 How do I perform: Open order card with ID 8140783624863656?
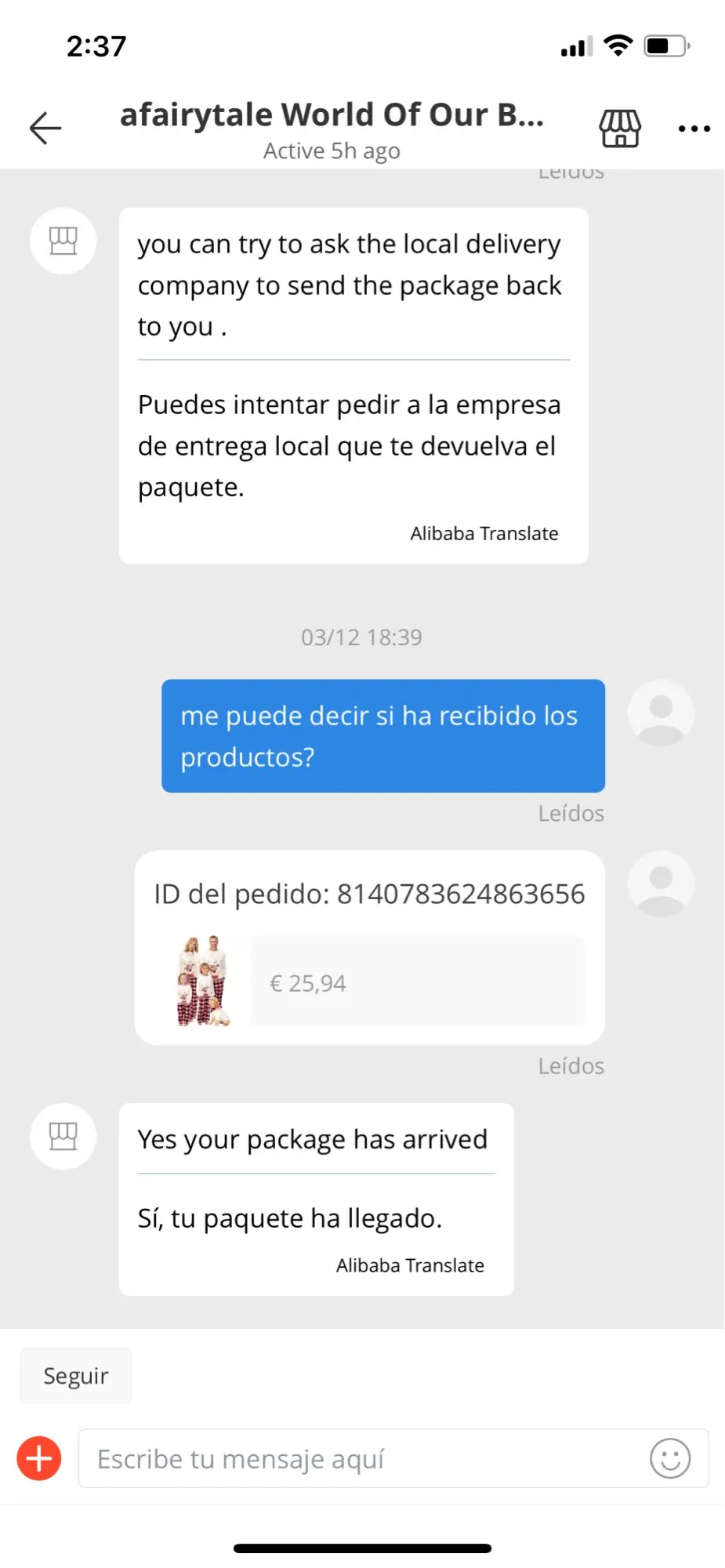(x=369, y=947)
